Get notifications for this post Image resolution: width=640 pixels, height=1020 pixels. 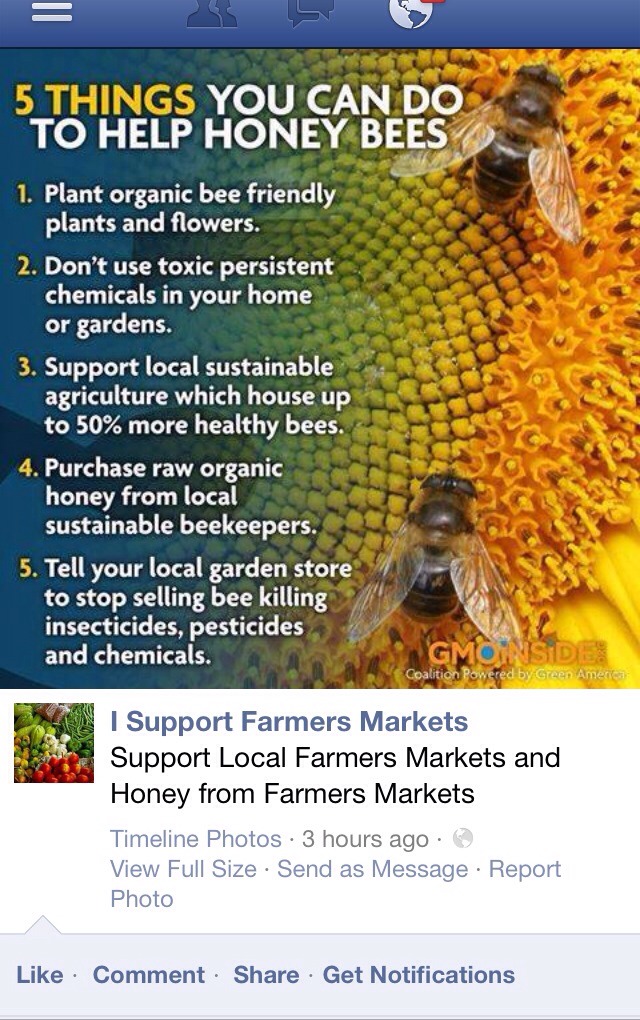click(418, 974)
